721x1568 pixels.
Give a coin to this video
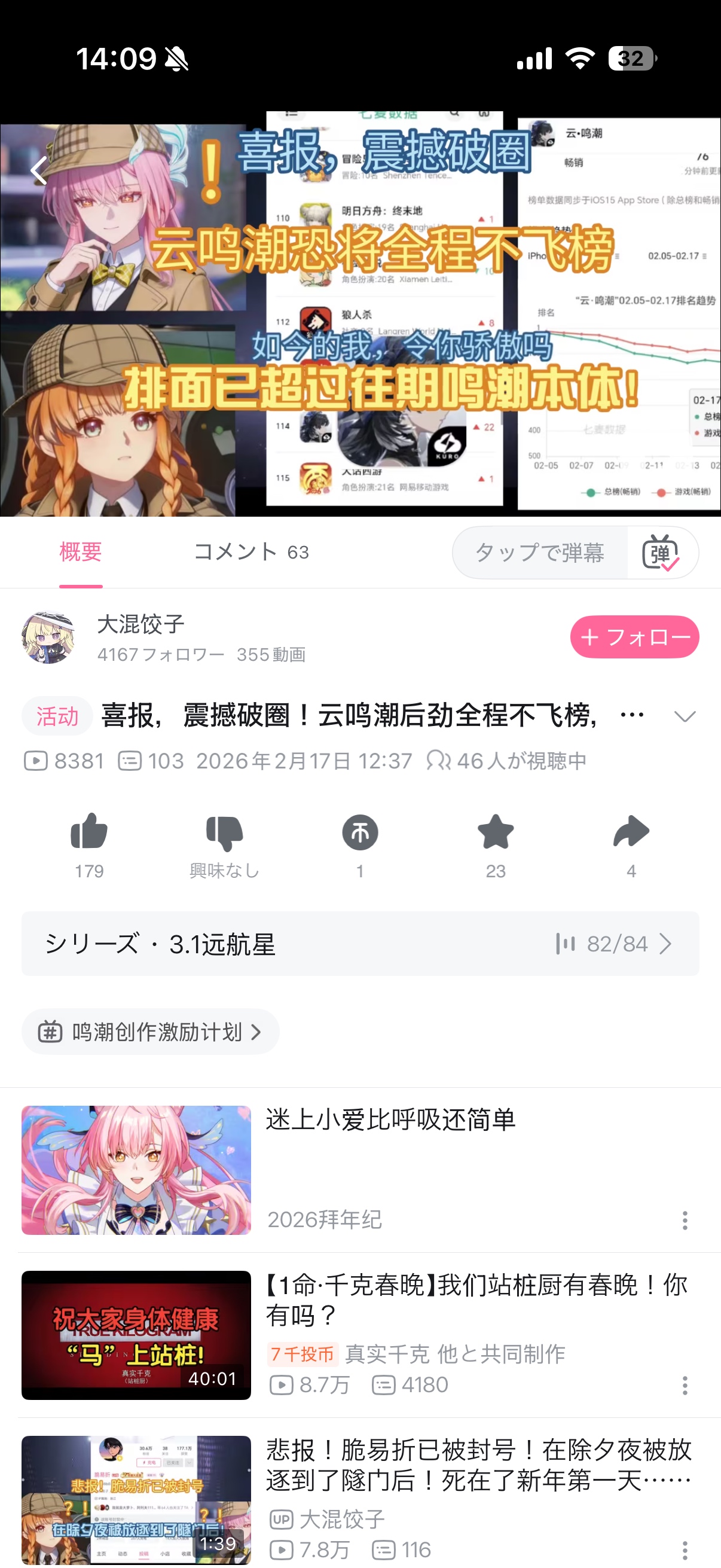(360, 832)
